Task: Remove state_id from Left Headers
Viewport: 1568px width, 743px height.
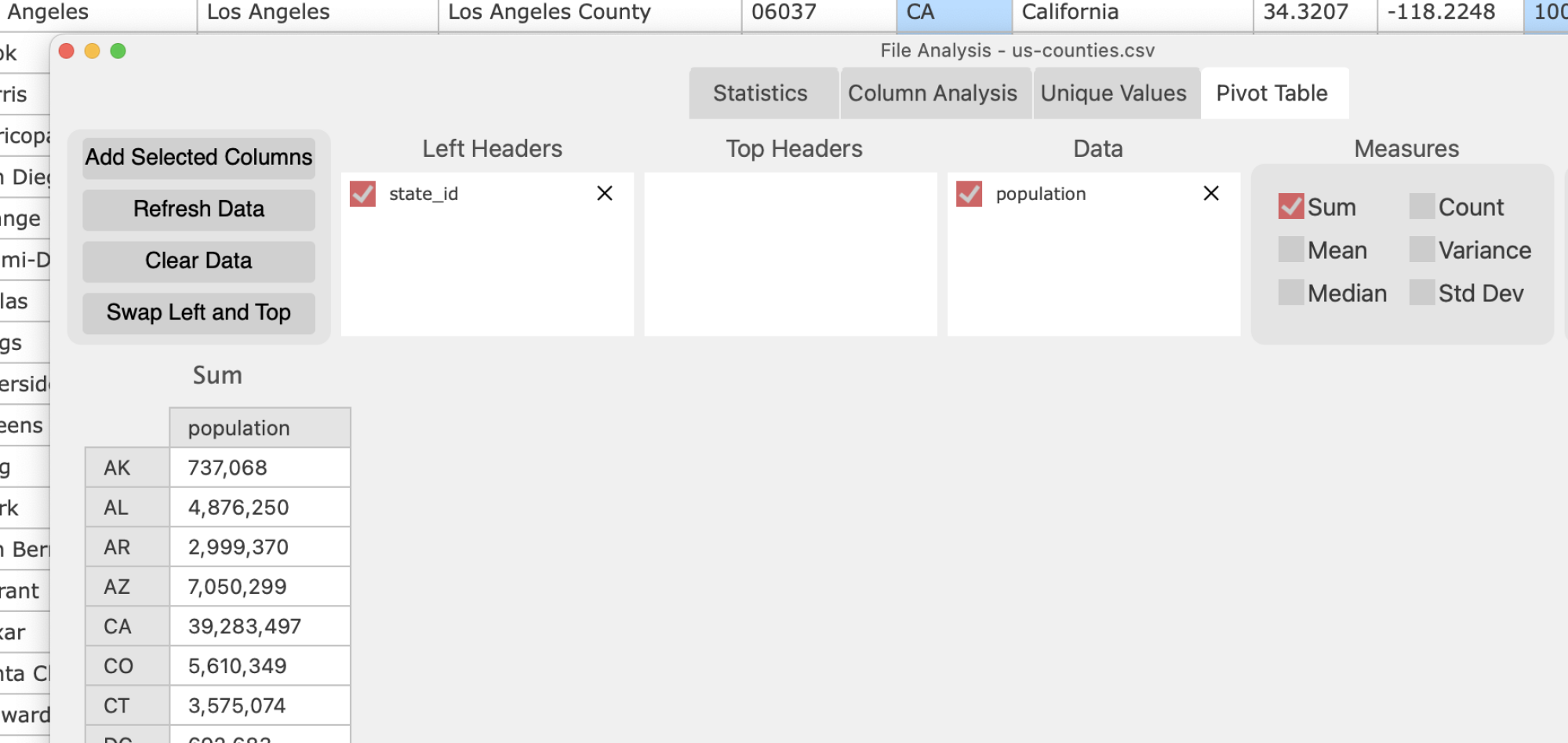Action: tap(604, 194)
